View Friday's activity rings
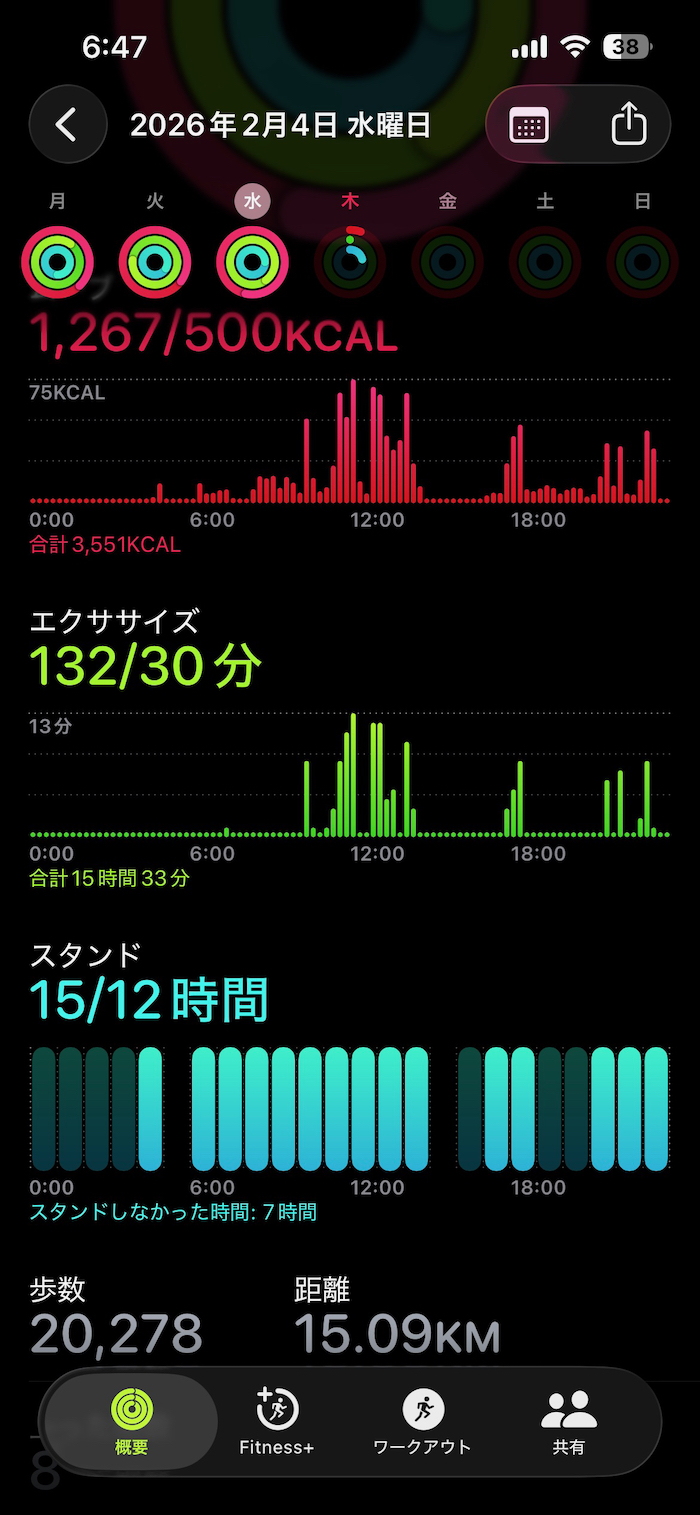 447,262
